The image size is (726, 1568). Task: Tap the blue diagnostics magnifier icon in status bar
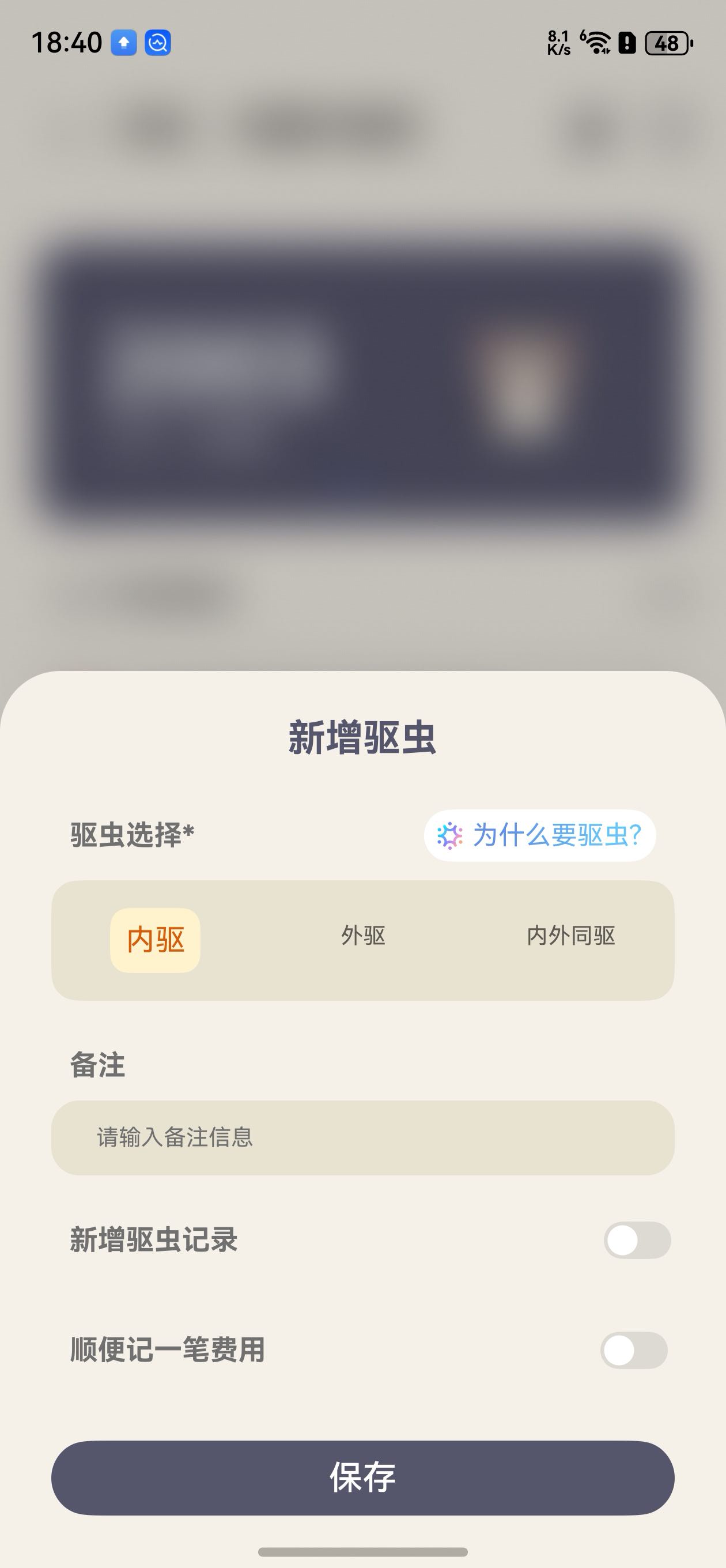(159, 43)
